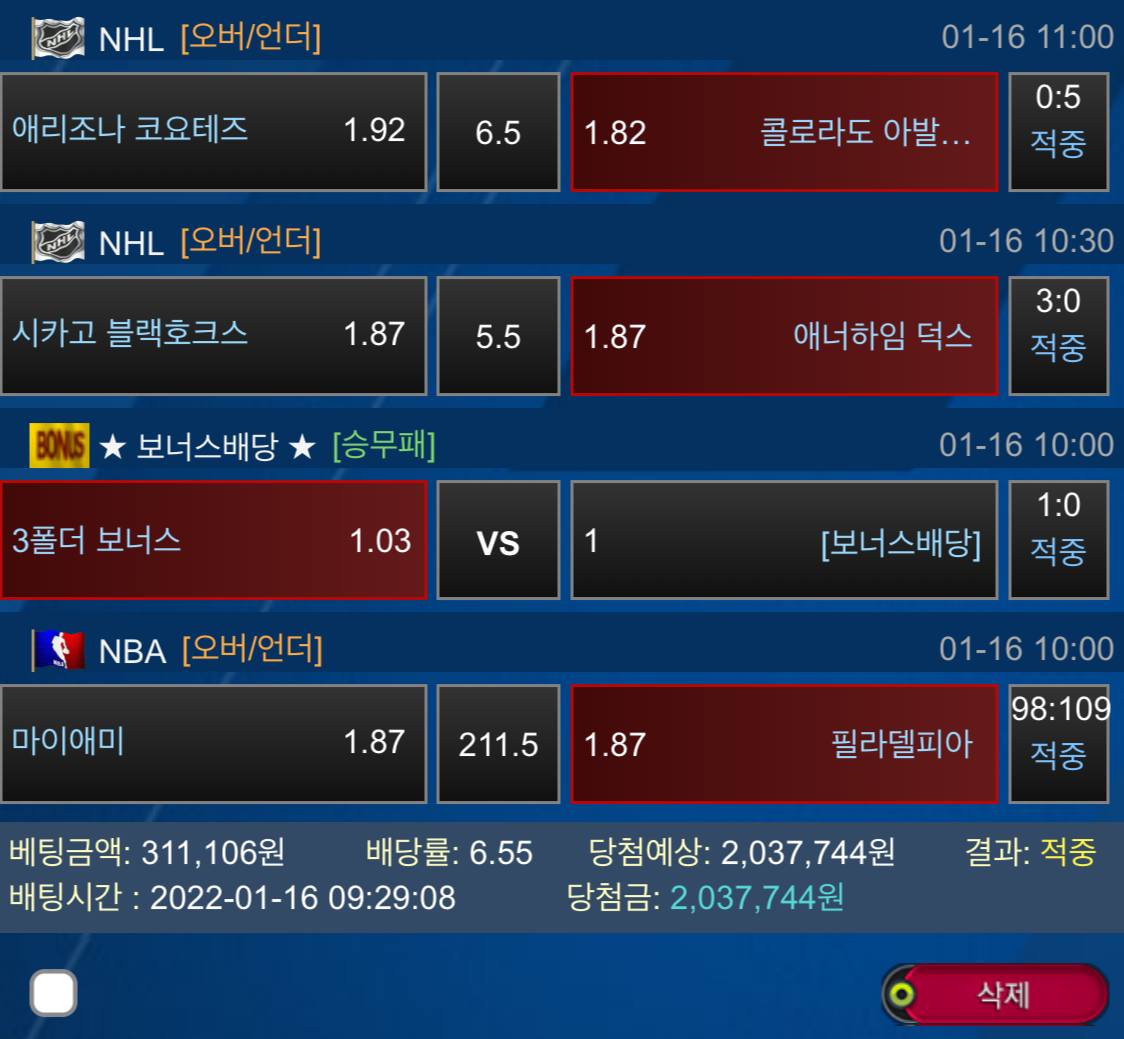Tap the 3폴더 보너스 1.03 cell
1124x1039 pixels.
coord(213,540)
